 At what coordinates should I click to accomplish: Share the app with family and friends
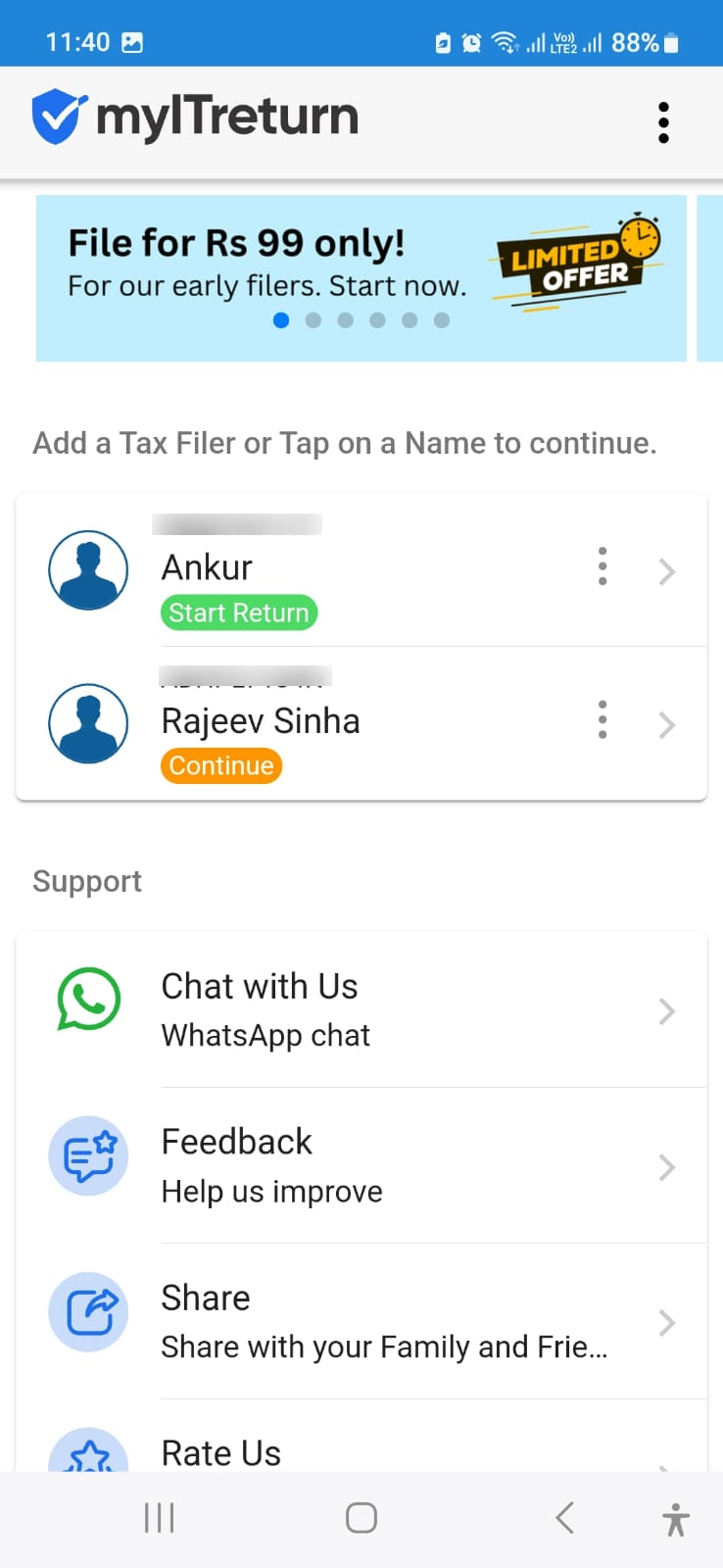pyautogui.click(x=361, y=1321)
